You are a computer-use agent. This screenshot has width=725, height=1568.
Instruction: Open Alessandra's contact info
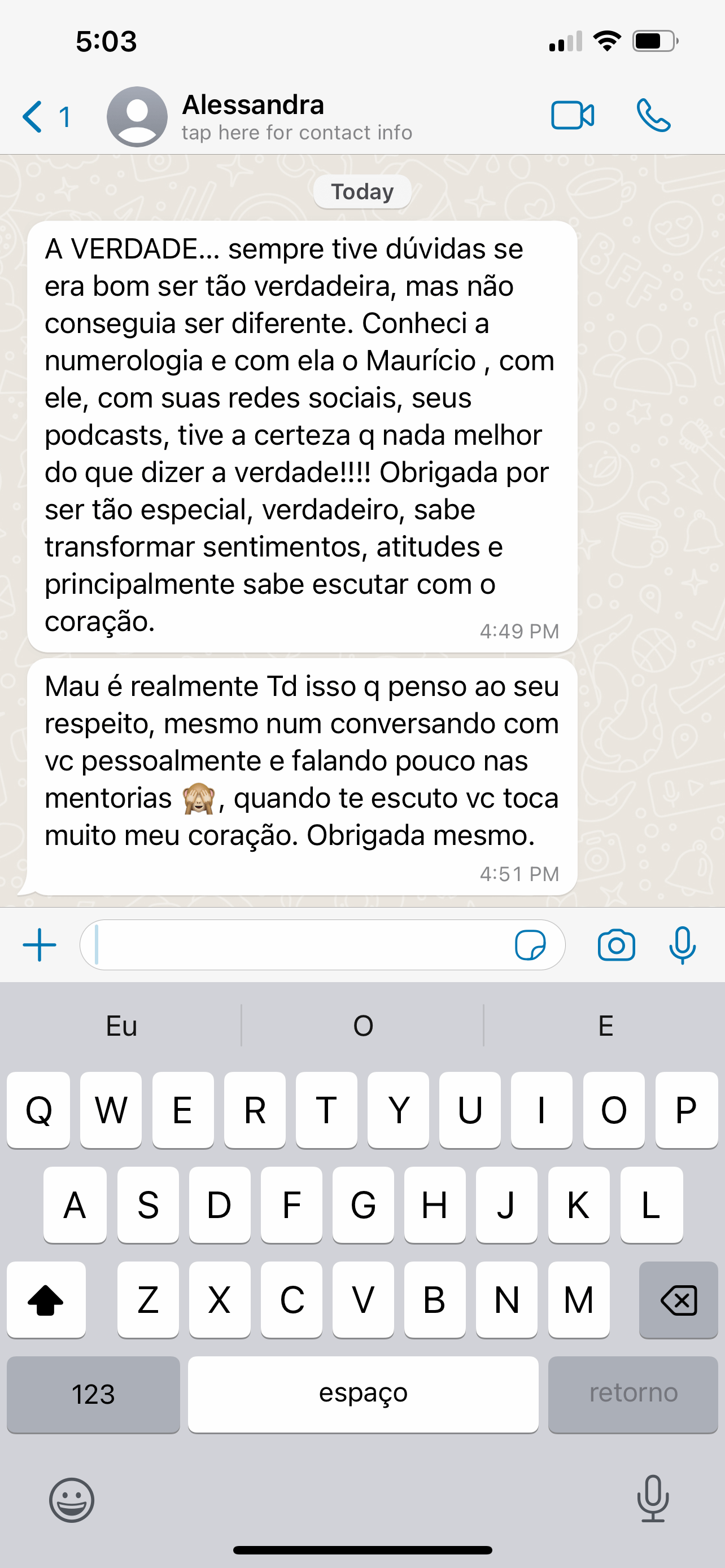[297, 117]
